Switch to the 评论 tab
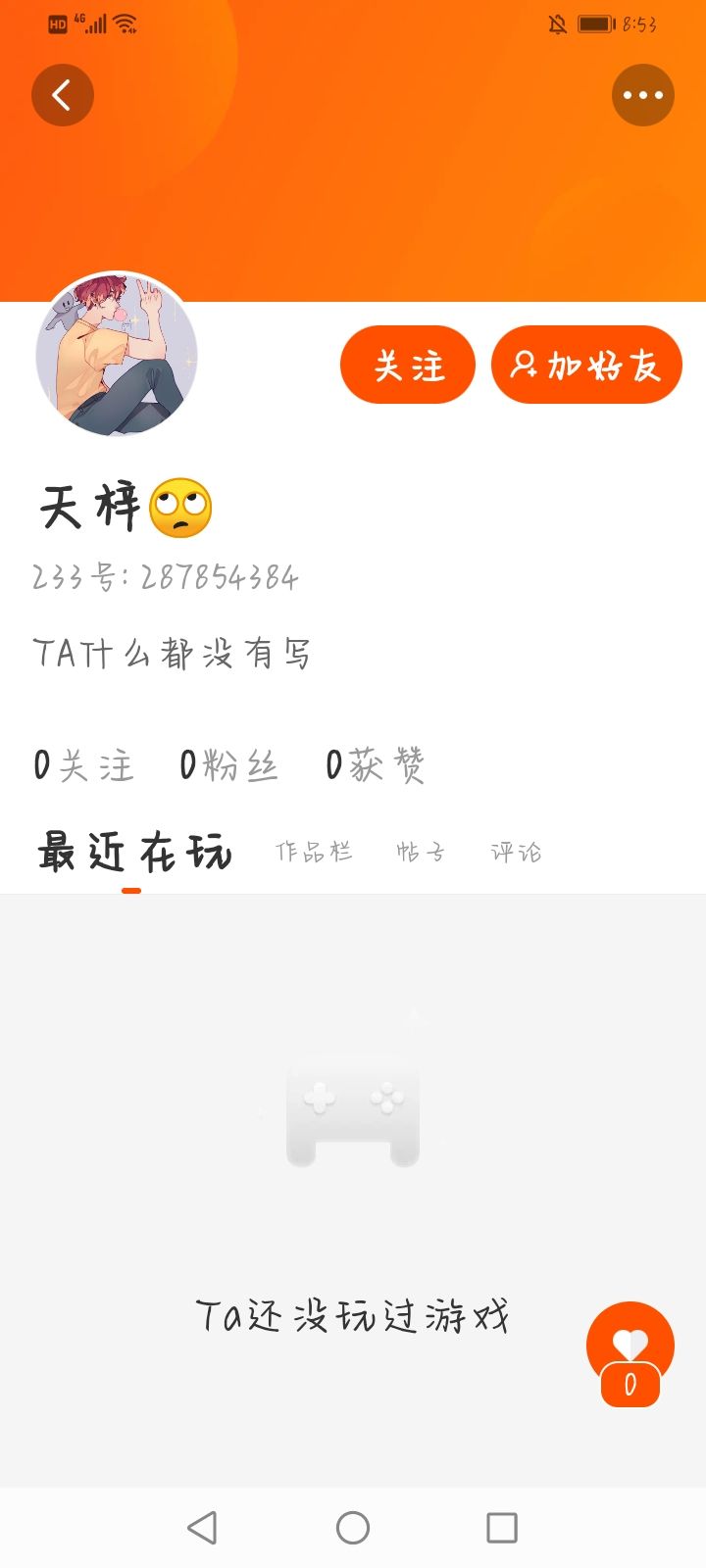This screenshot has height=1568, width=706. coord(516,852)
